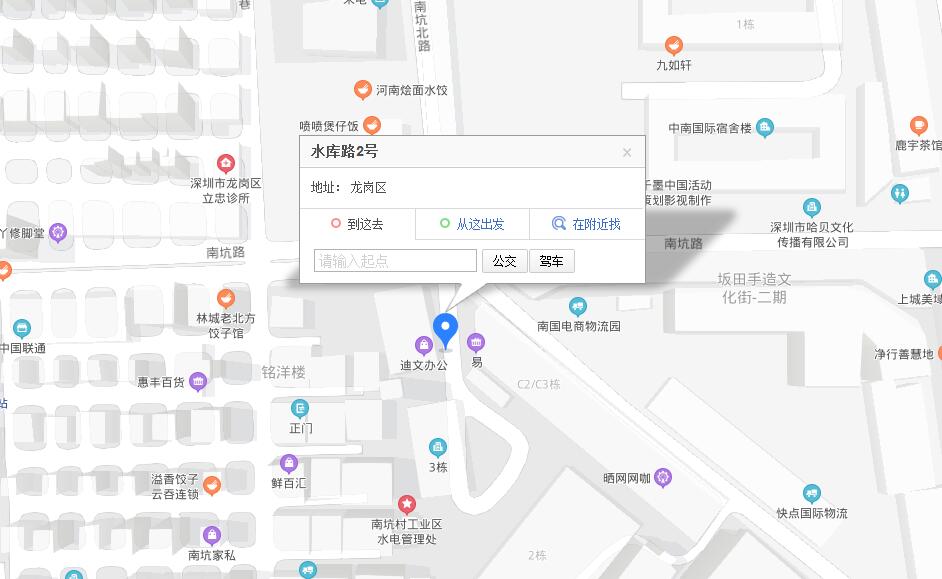Select the 中南国际宿舍楼 marker
942x579 pixels.
coord(765,127)
